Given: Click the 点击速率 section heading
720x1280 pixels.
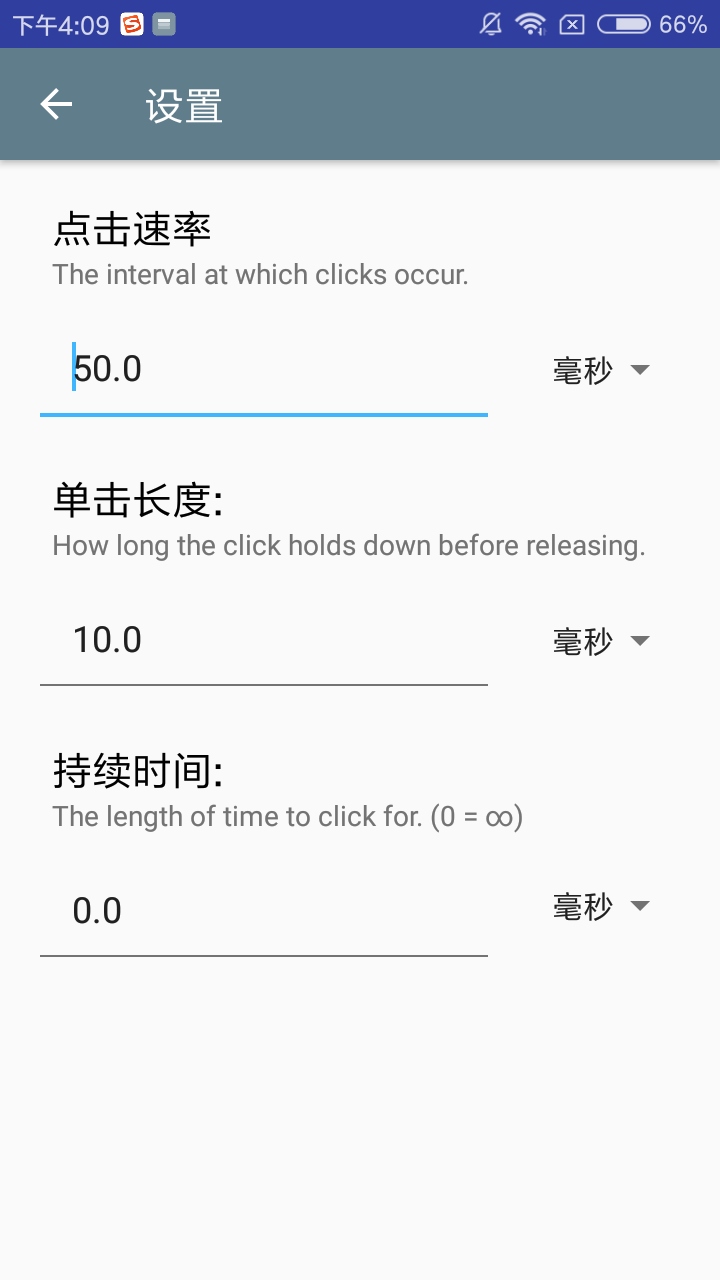Looking at the screenshot, I should tap(131, 228).
